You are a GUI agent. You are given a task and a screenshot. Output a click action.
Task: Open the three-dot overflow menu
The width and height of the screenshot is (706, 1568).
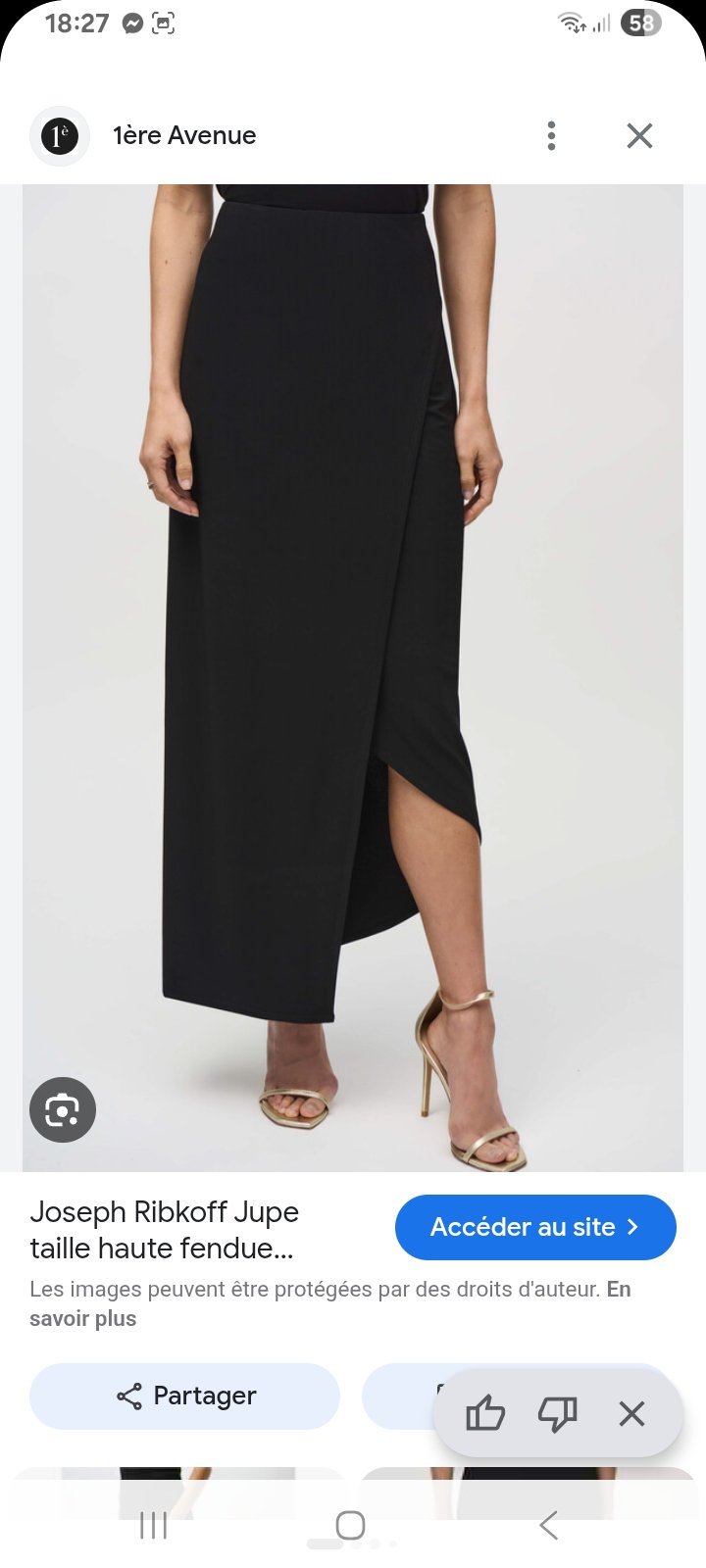(x=551, y=135)
